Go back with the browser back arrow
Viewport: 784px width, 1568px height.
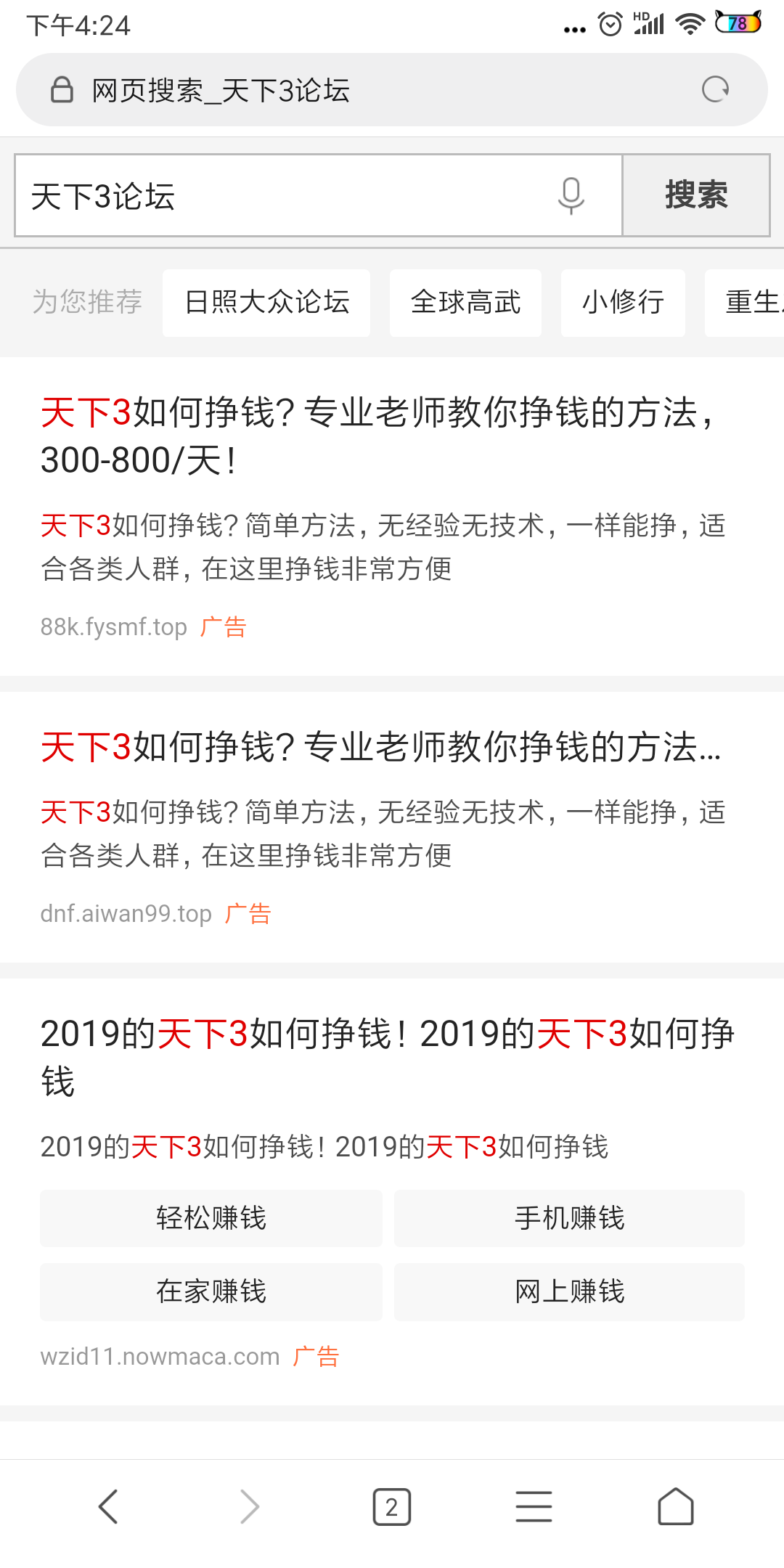pyautogui.click(x=108, y=1506)
